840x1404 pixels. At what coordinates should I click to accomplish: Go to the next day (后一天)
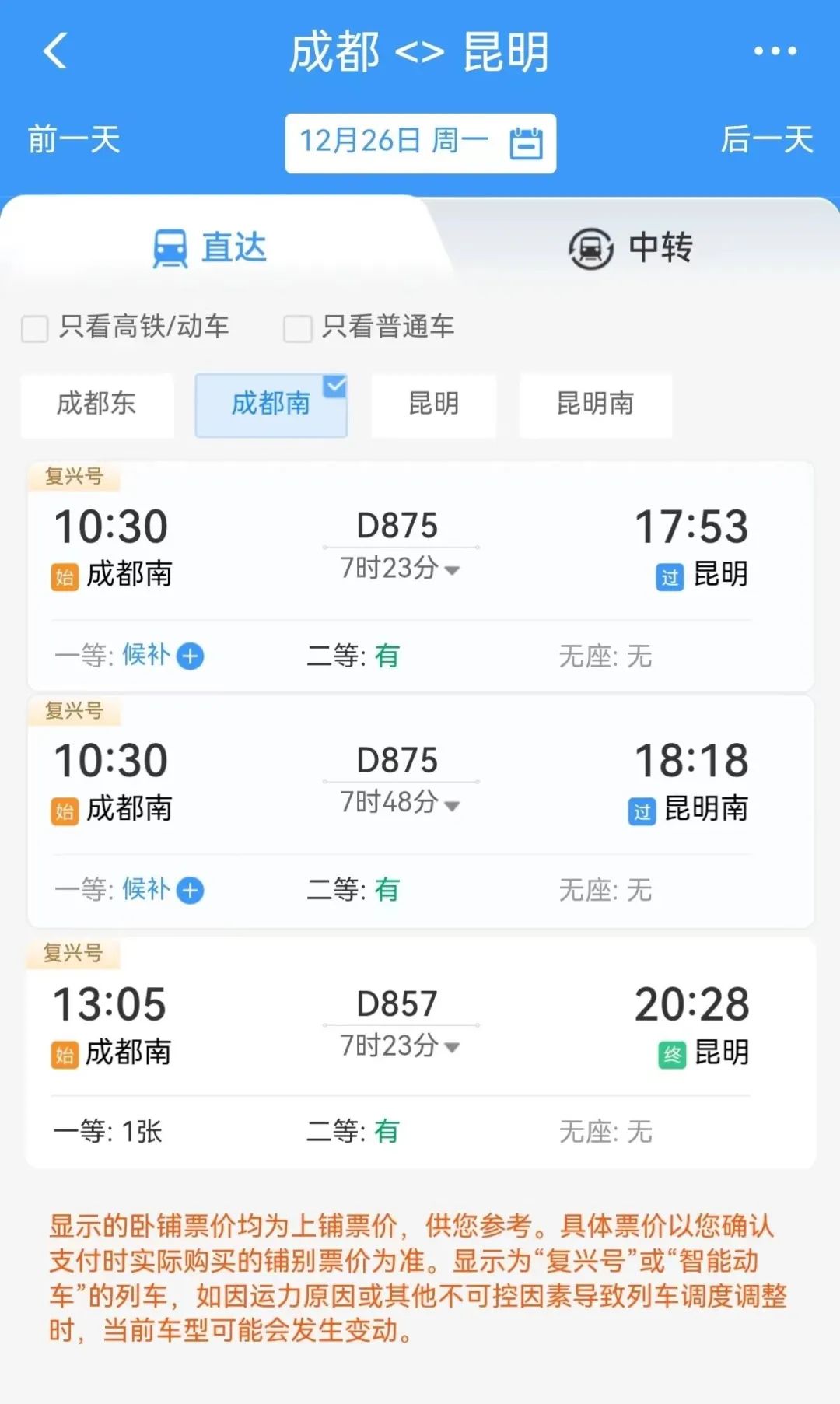click(x=766, y=141)
